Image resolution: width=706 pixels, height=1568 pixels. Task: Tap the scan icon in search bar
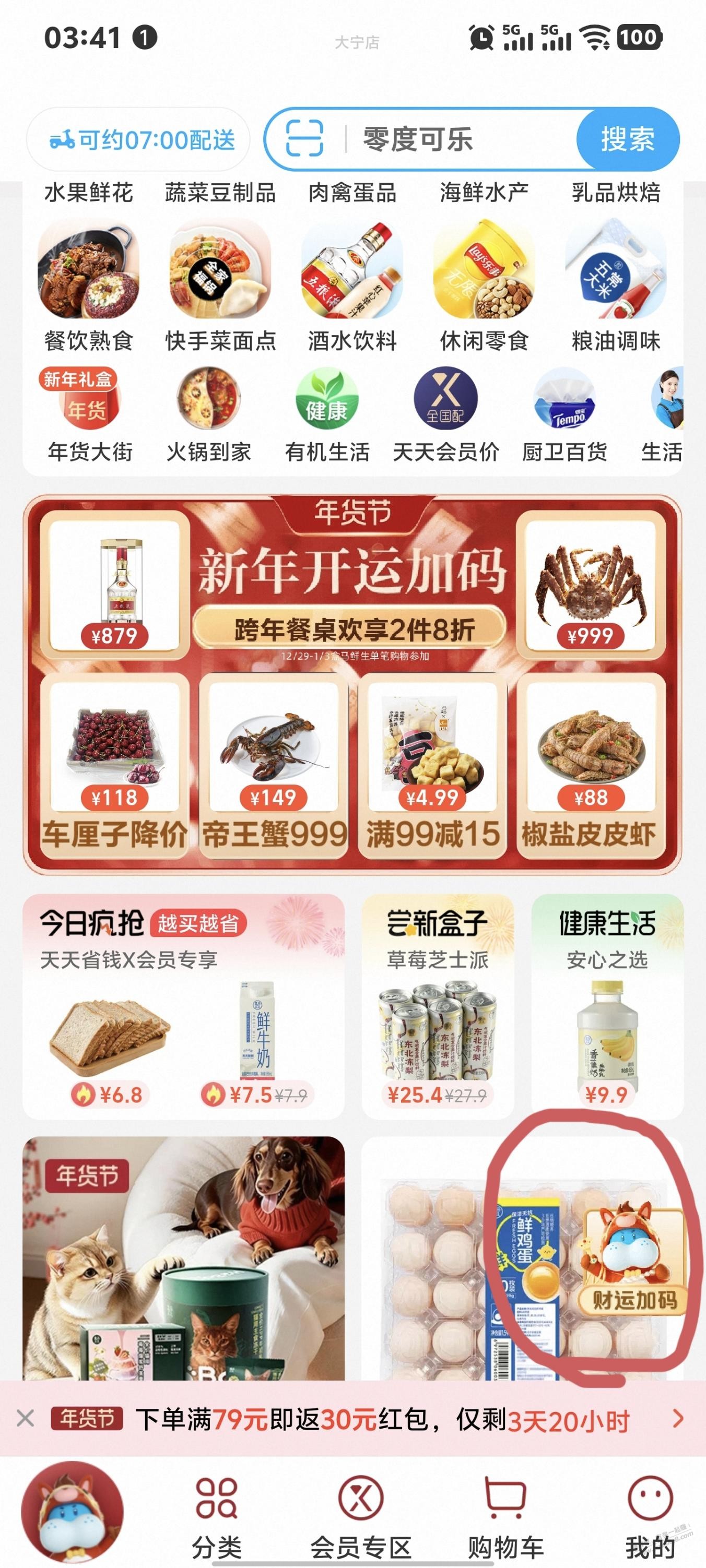(304, 139)
